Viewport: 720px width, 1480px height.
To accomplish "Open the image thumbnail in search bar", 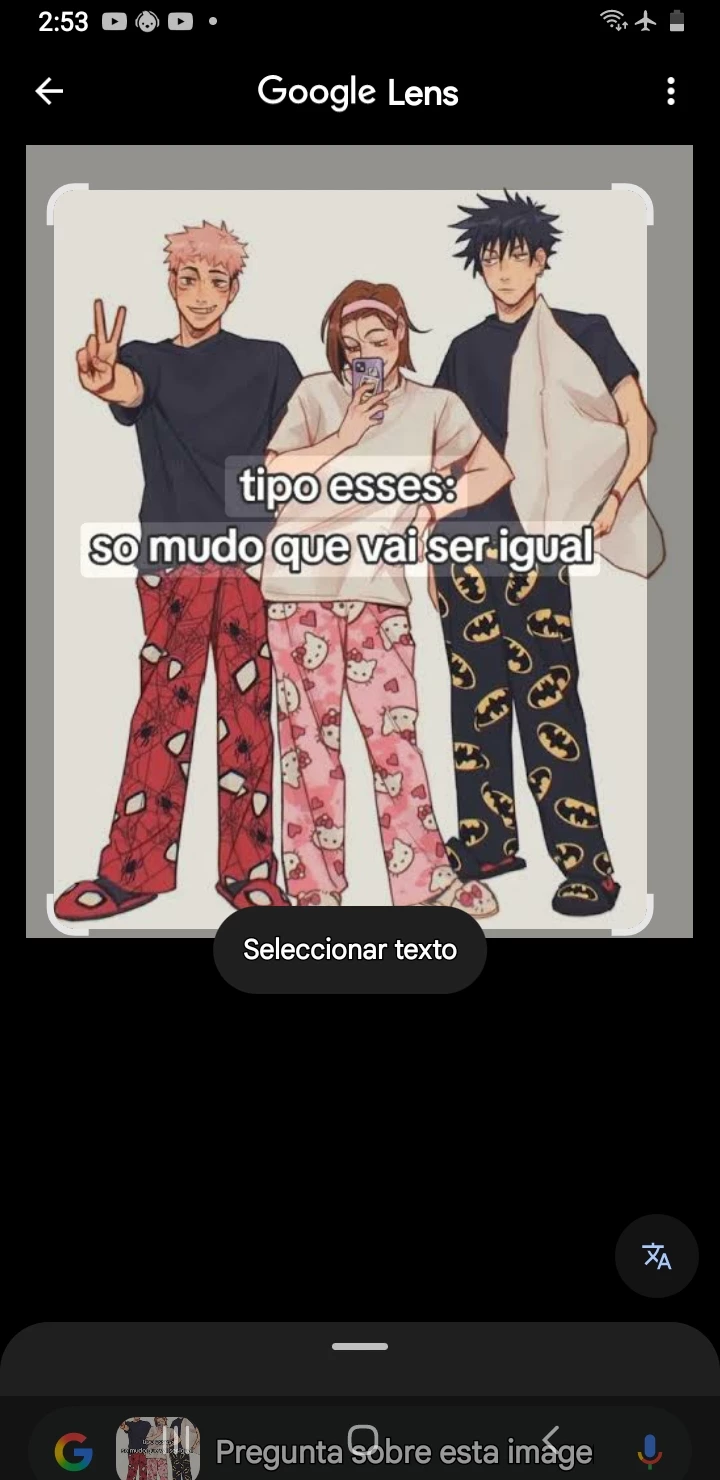I will (157, 1450).
